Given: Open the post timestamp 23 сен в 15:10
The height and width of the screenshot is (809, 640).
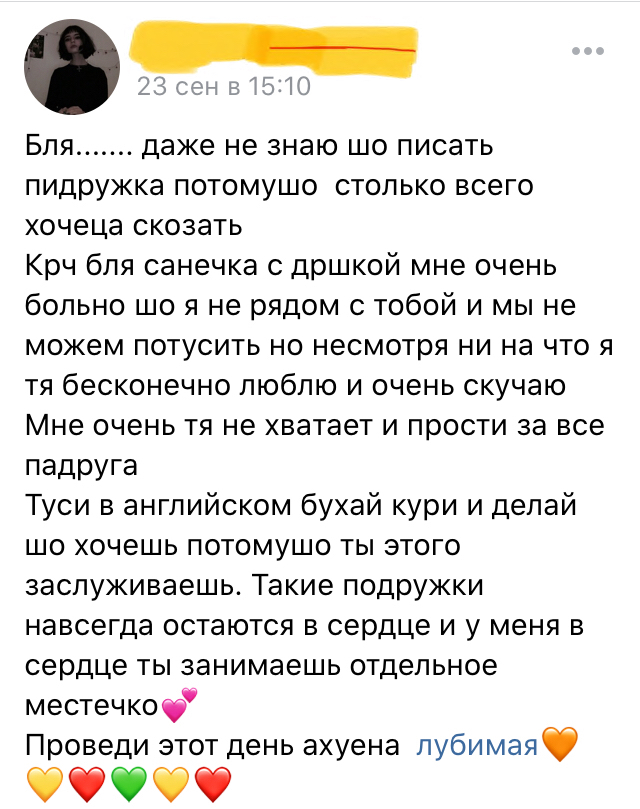Looking at the screenshot, I should pos(223,87).
